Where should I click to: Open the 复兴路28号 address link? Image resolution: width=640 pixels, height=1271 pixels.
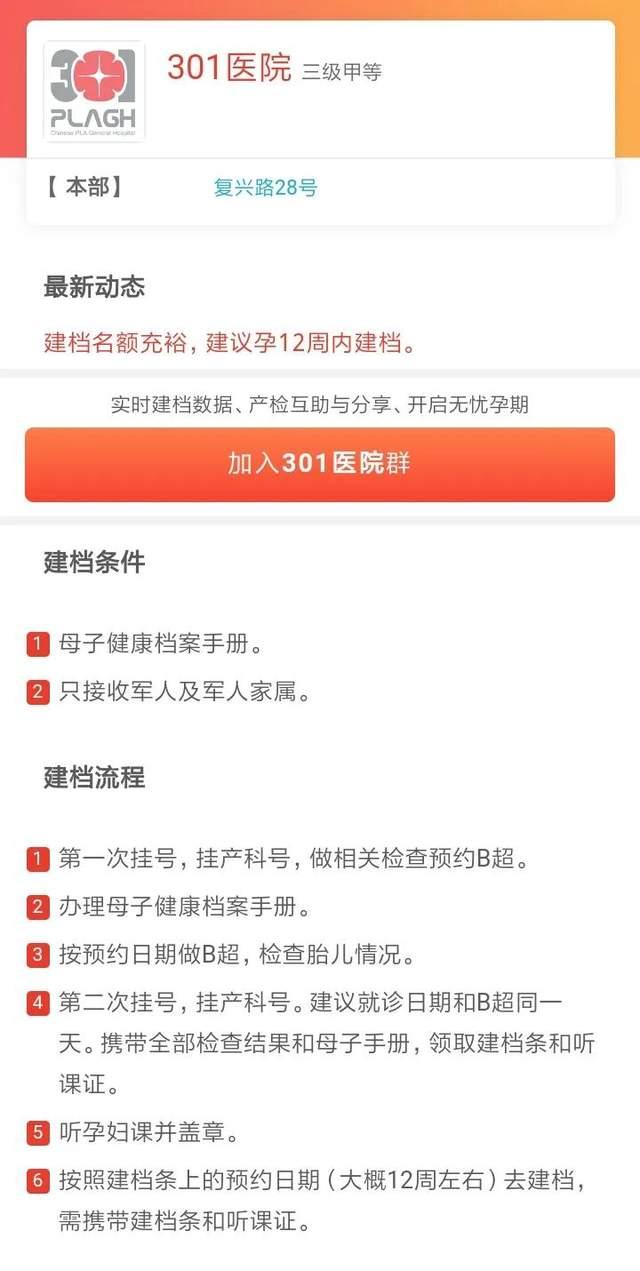[265, 187]
